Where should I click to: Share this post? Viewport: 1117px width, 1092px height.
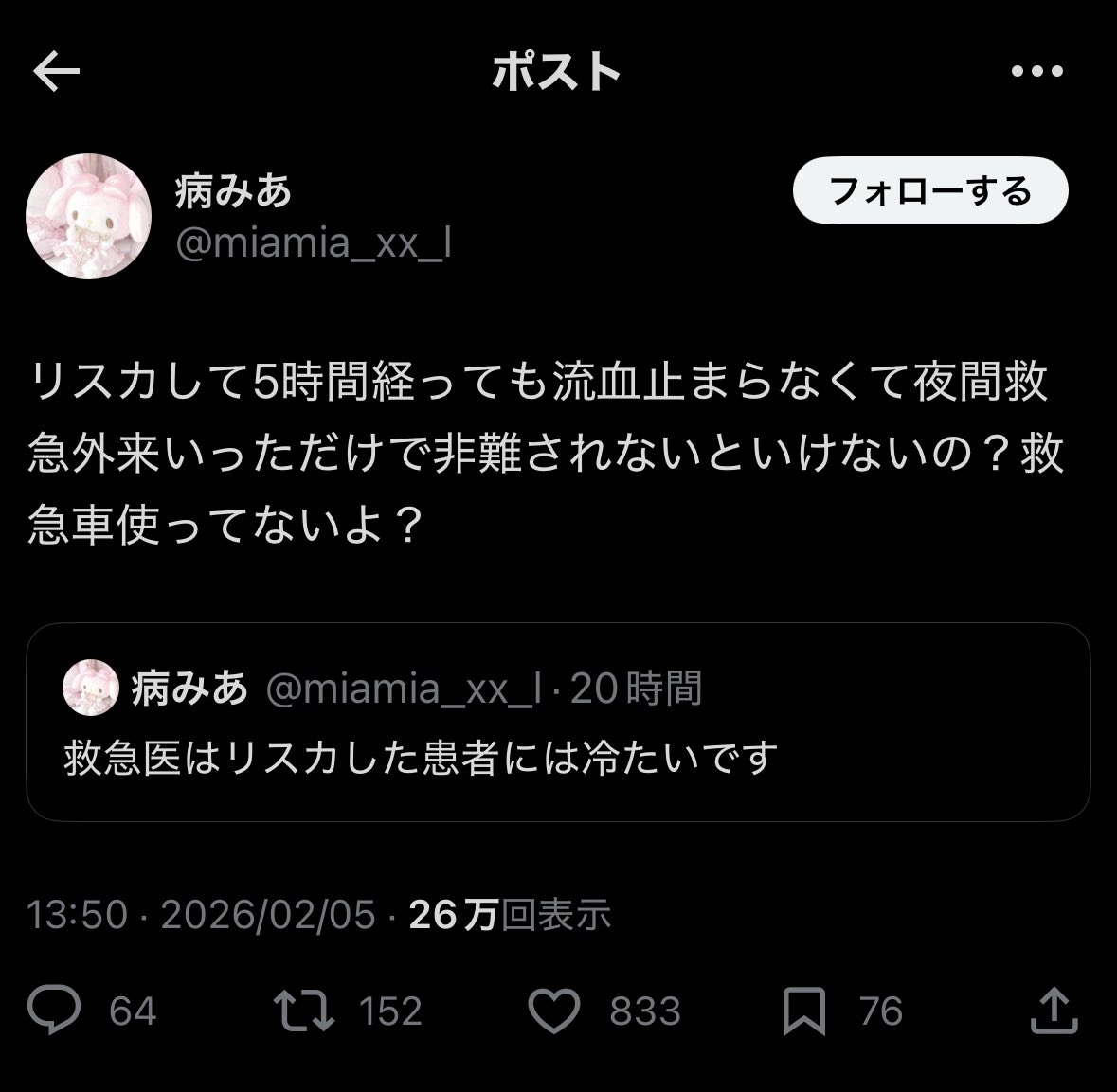coord(1054,1010)
